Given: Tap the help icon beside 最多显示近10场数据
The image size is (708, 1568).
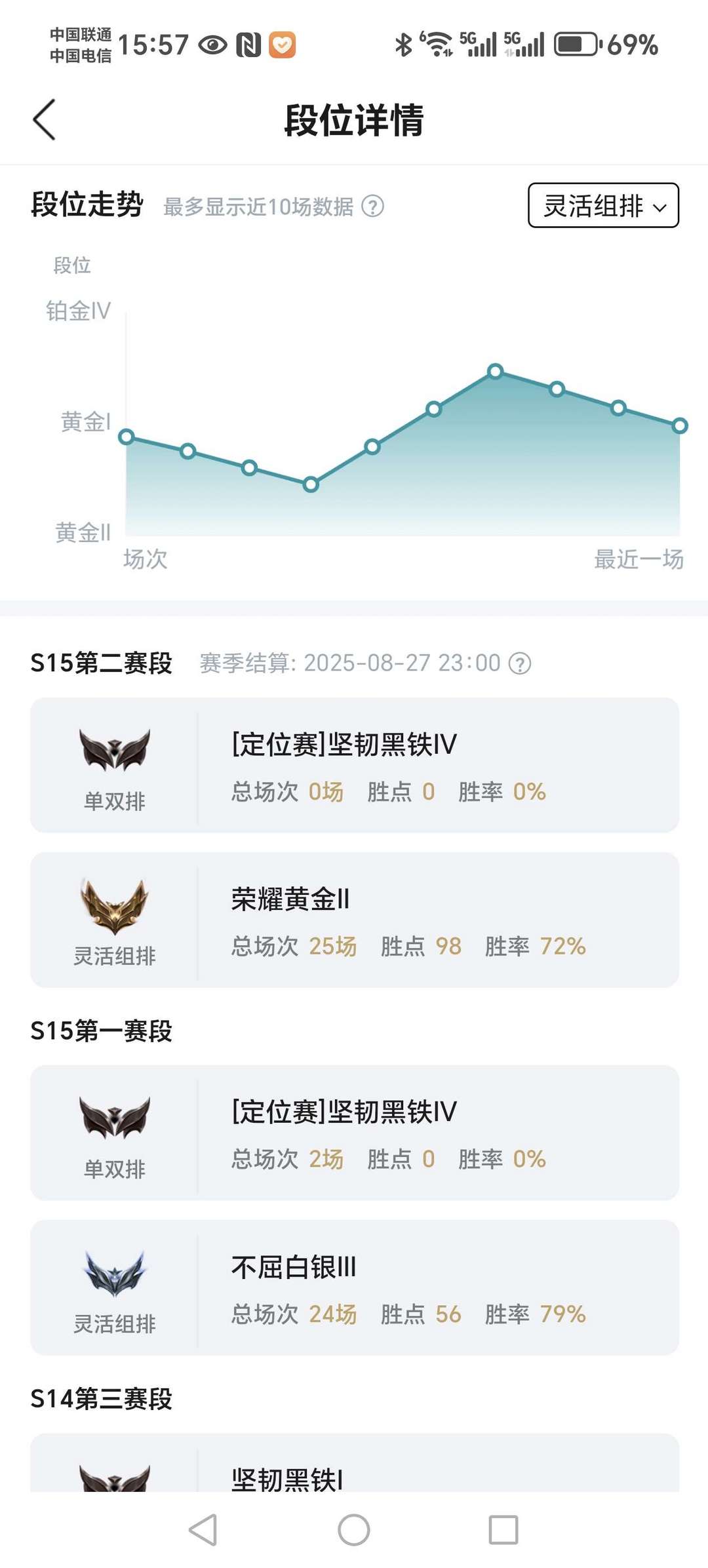Looking at the screenshot, I should (373, 206).
